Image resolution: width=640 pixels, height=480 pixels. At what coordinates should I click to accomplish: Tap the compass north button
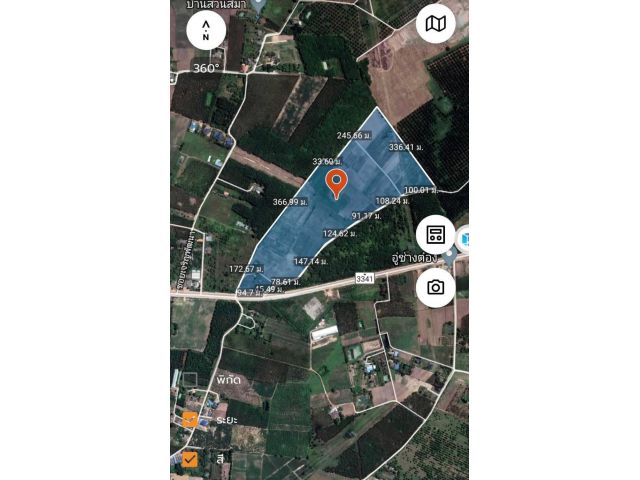tap(205, 31)
